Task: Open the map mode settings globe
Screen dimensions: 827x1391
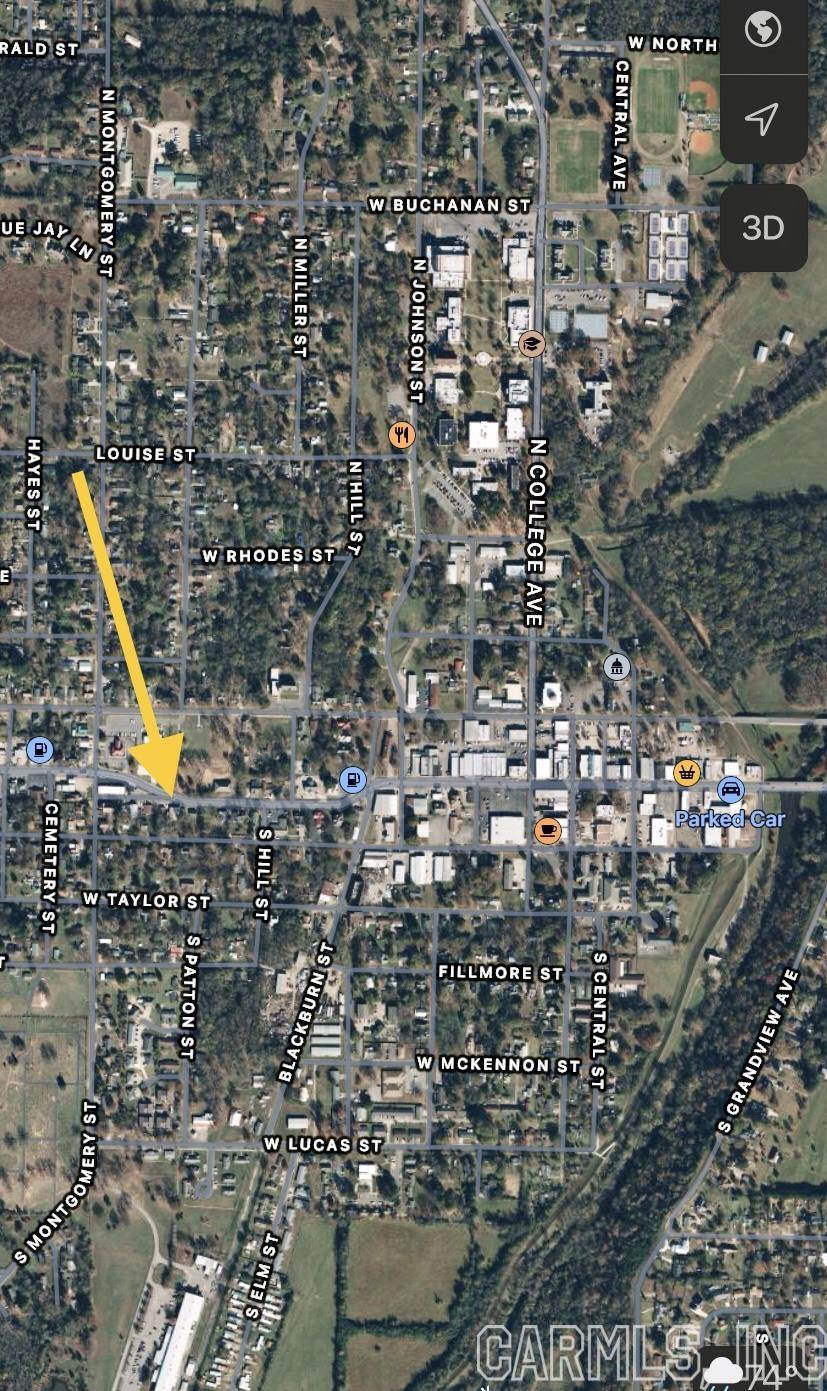Action: 763,32
